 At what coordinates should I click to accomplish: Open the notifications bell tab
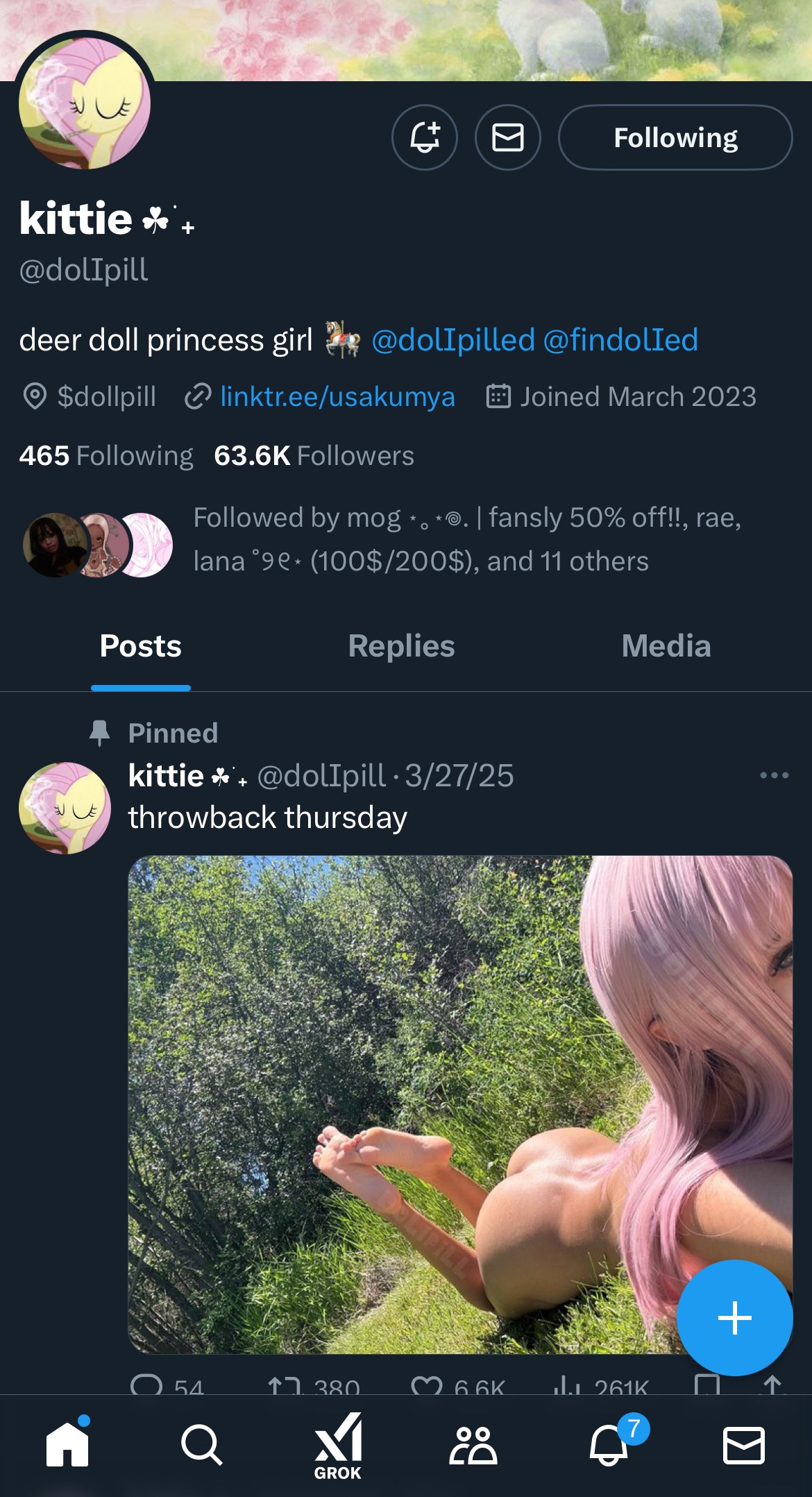click(x=609, y=1445)
